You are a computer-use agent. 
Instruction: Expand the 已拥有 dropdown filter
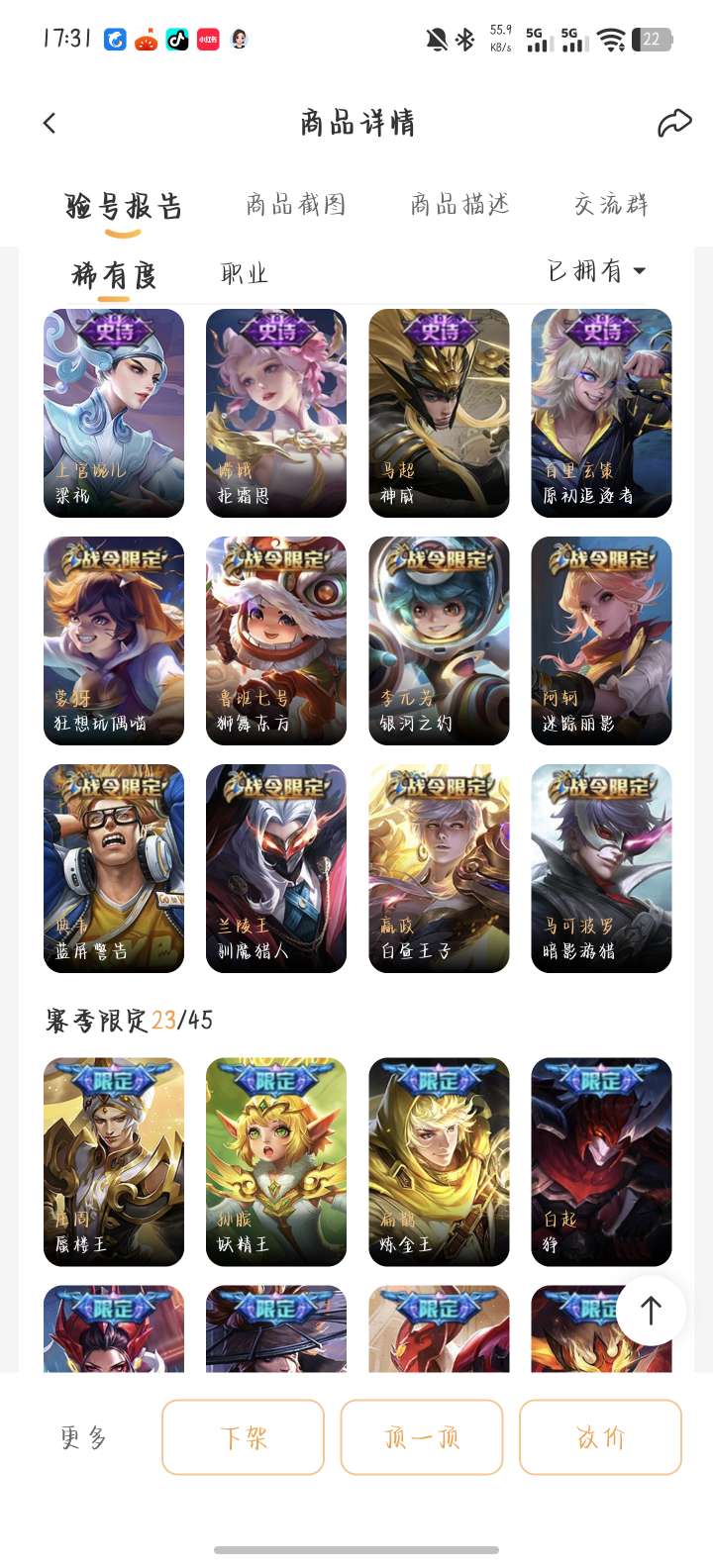(597, 270)
